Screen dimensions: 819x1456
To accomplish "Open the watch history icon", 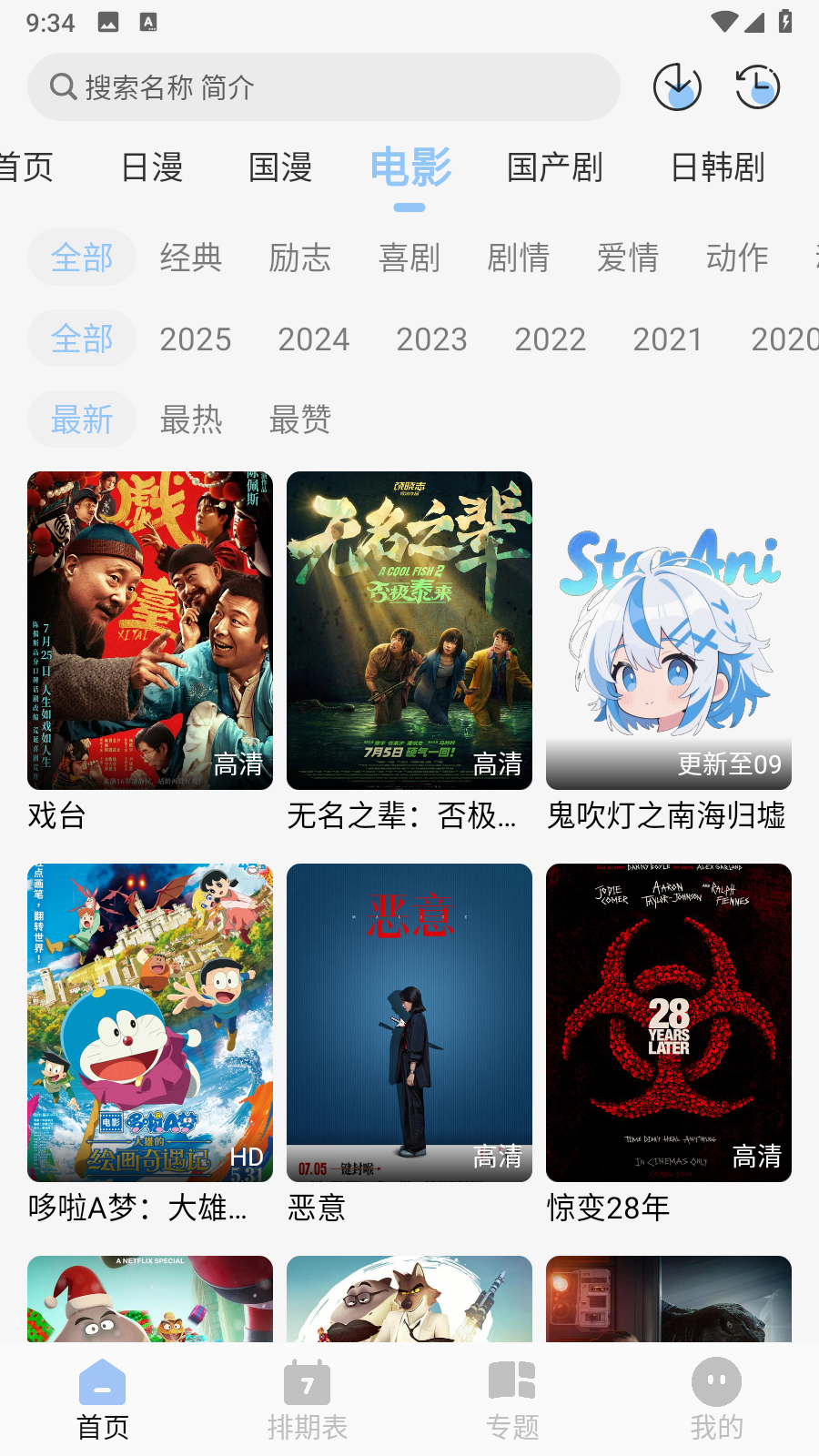I will point(757,86).
